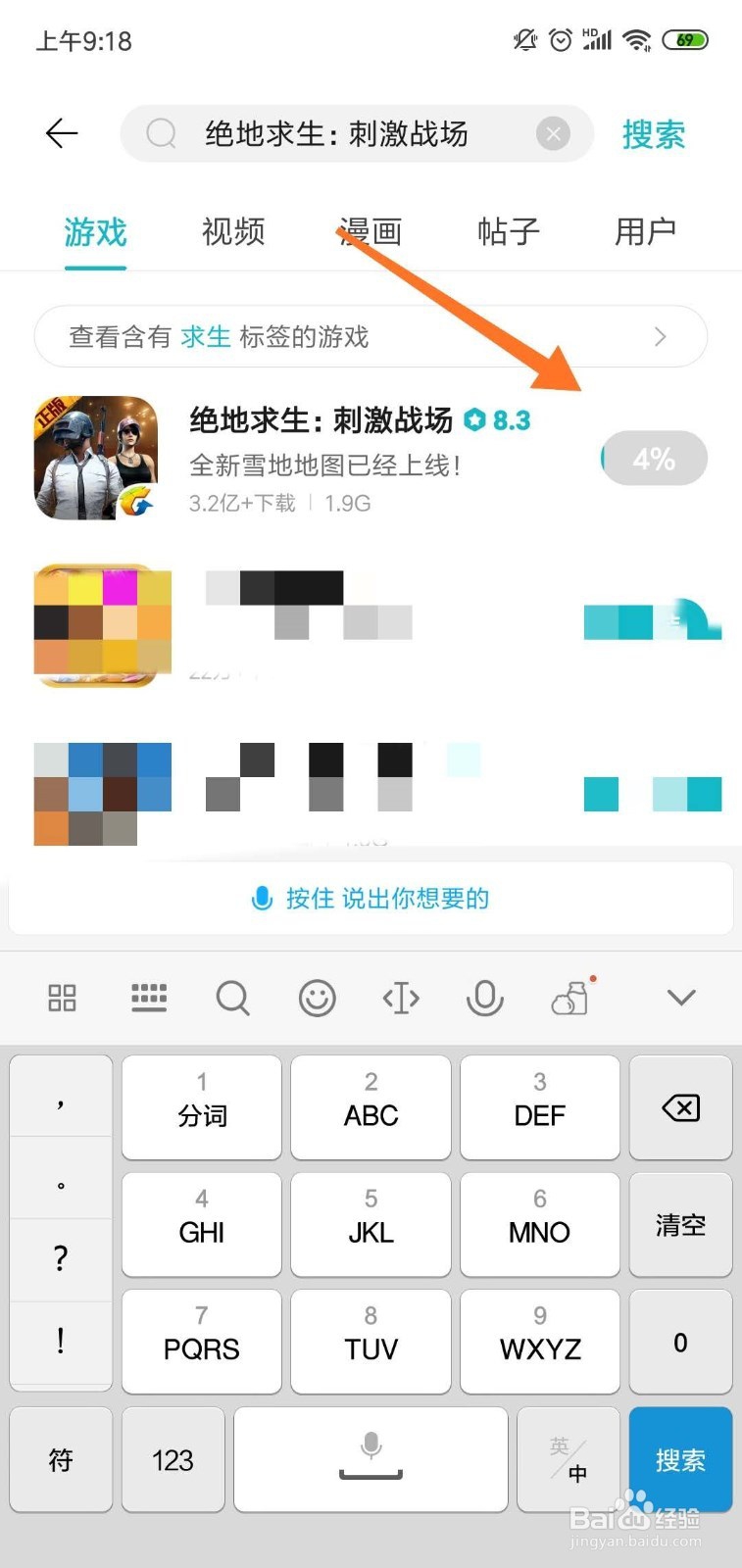The height and width of the screenshot is (1568, 742).
Task: Tap the 4% download progress circle
Action: click(653, 458)
